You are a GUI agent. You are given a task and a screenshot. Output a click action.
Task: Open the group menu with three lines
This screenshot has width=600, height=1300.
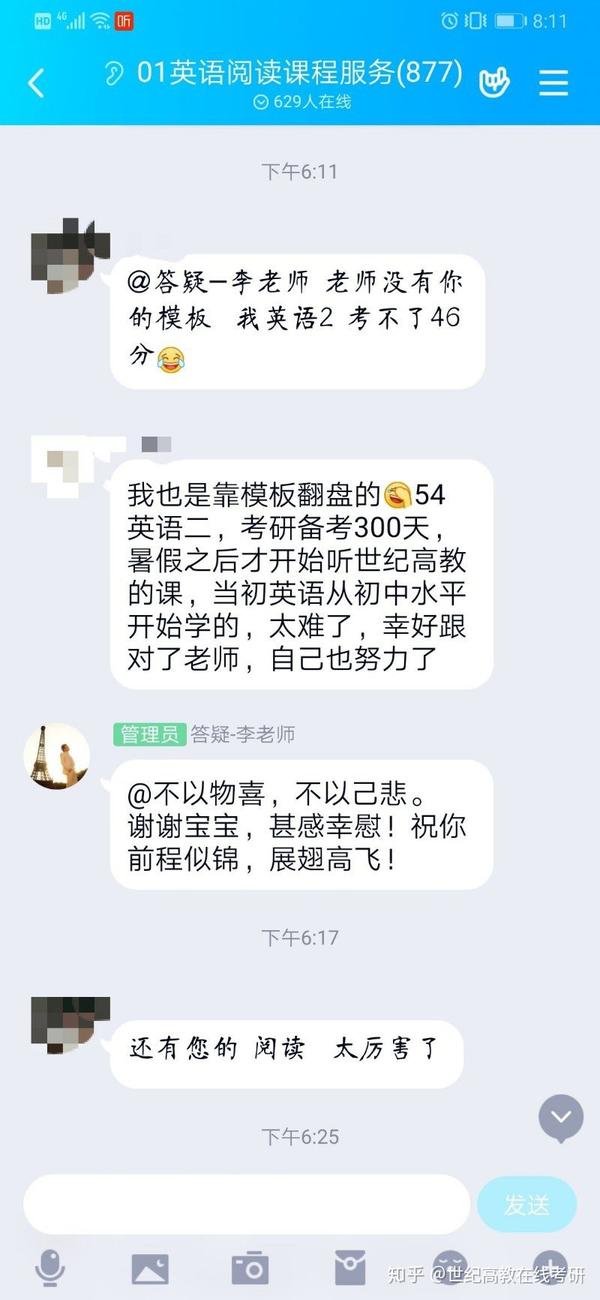pos(553,83)
